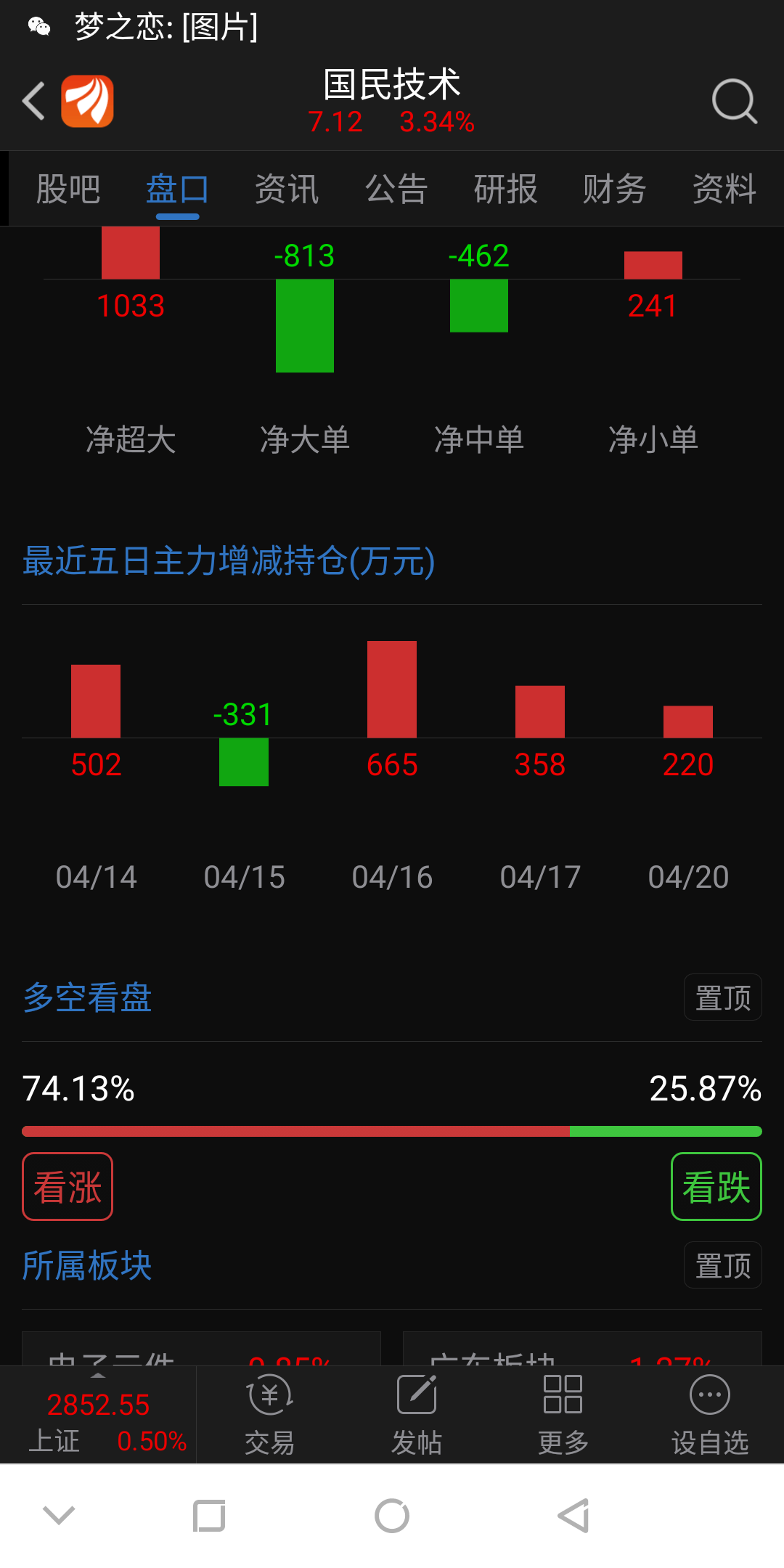Viewport: 784px width, 1568px height.
Task: Vote 看跌 on this stock
Action: [x=716, y=1187]
